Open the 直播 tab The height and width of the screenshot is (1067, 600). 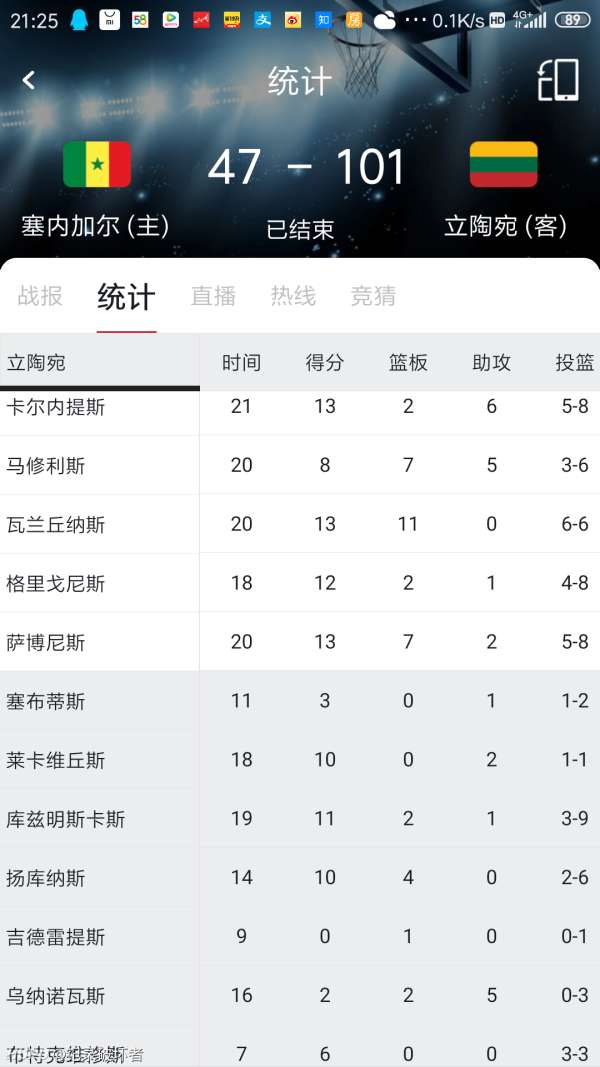(213, 296)
